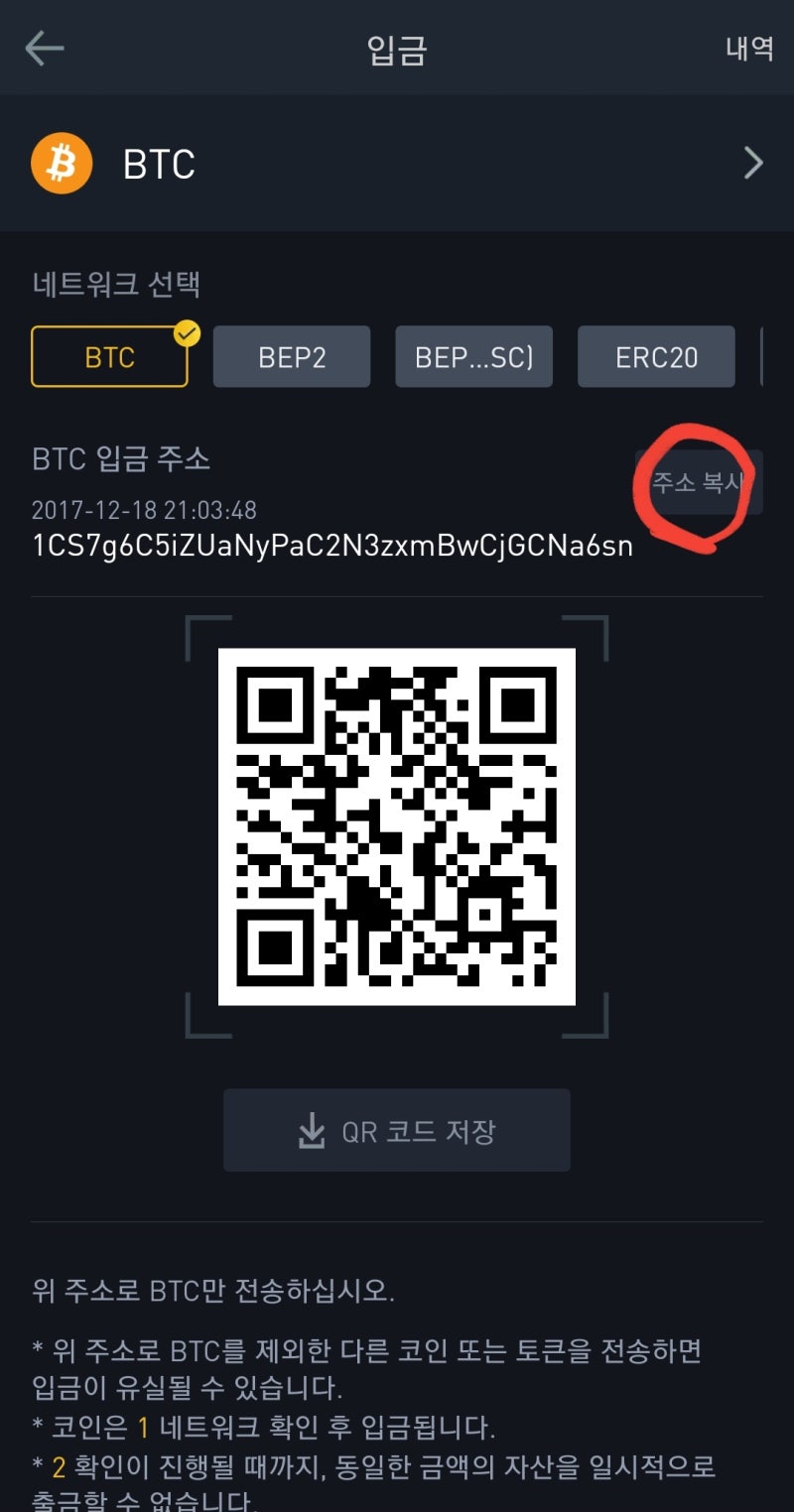794x1512 pixels.
Task: Tap the 입금 title in the header
Action: 397,48
